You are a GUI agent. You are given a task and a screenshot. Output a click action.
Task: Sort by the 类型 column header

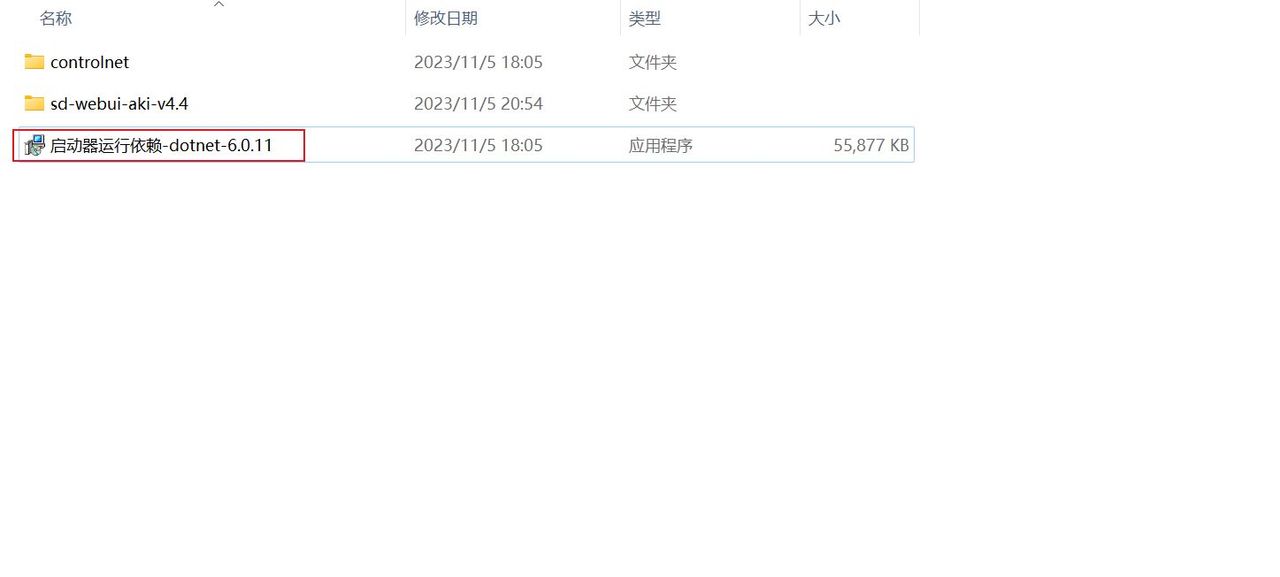tap(645, 18)
